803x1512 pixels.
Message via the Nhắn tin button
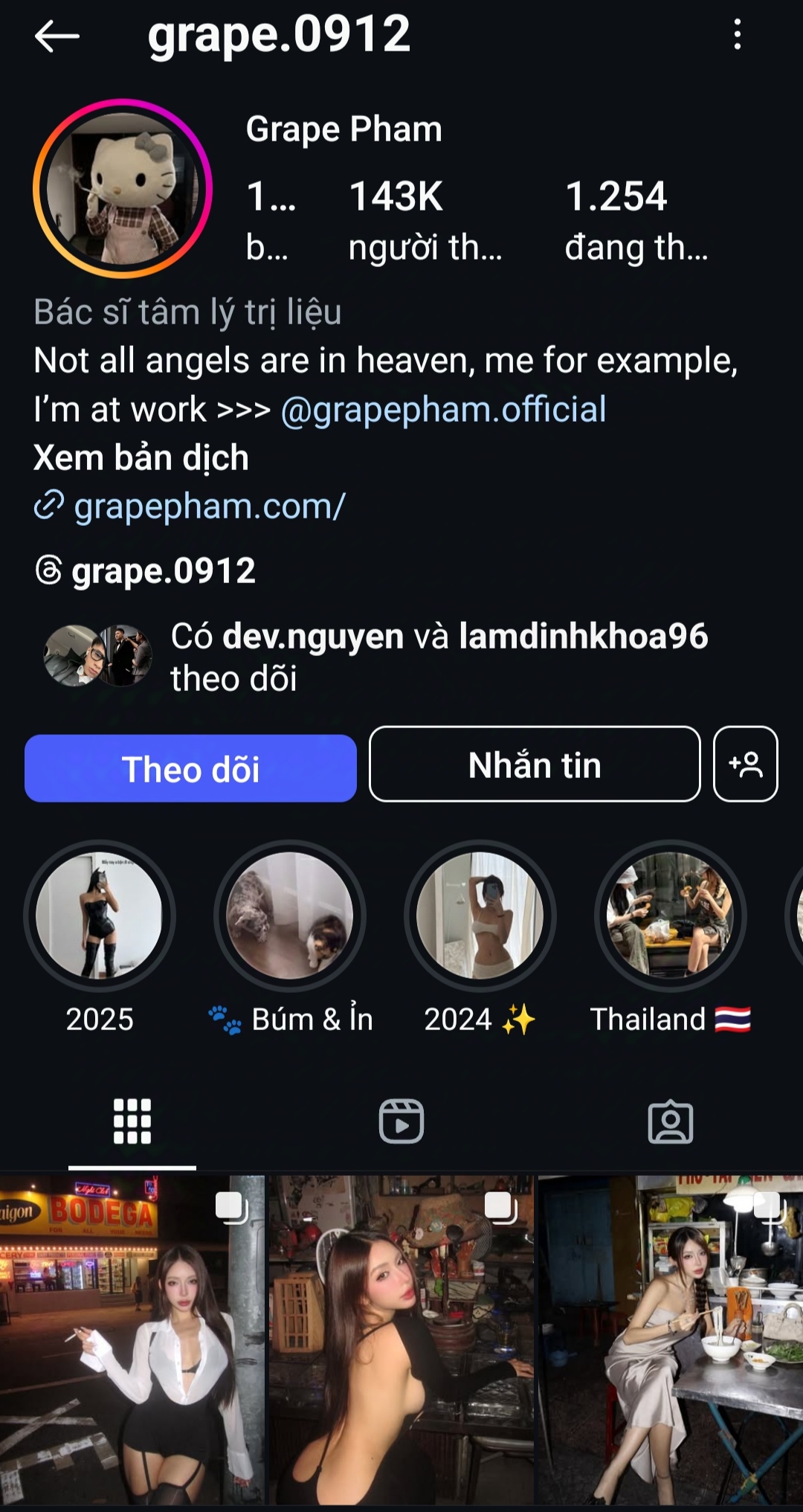coord(535,765)
